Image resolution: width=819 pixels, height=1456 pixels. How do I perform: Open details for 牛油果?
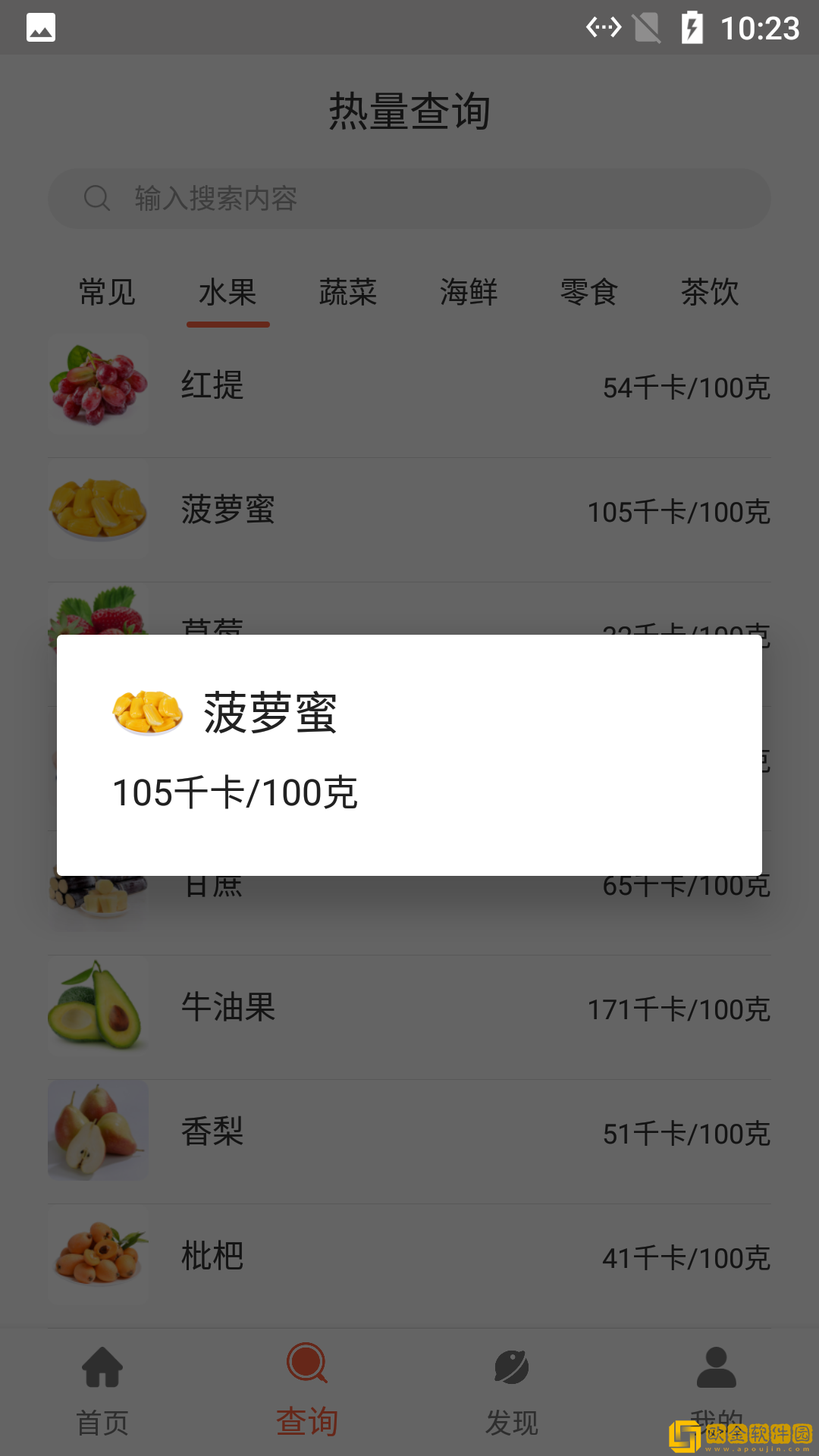click(x=409, y=1007)
